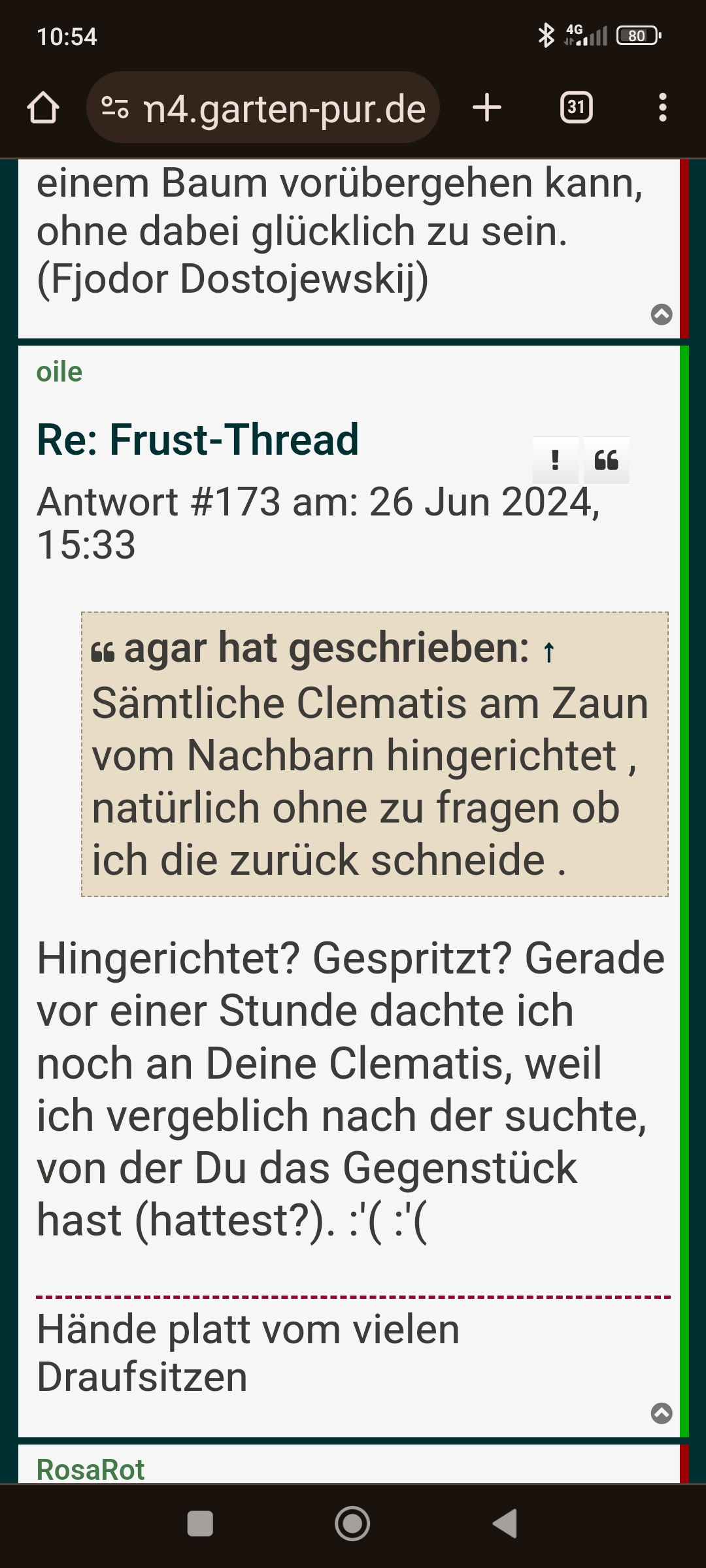View RosaRot's profile
This screenshot has width=706, height=1568.
point(90,1469)
